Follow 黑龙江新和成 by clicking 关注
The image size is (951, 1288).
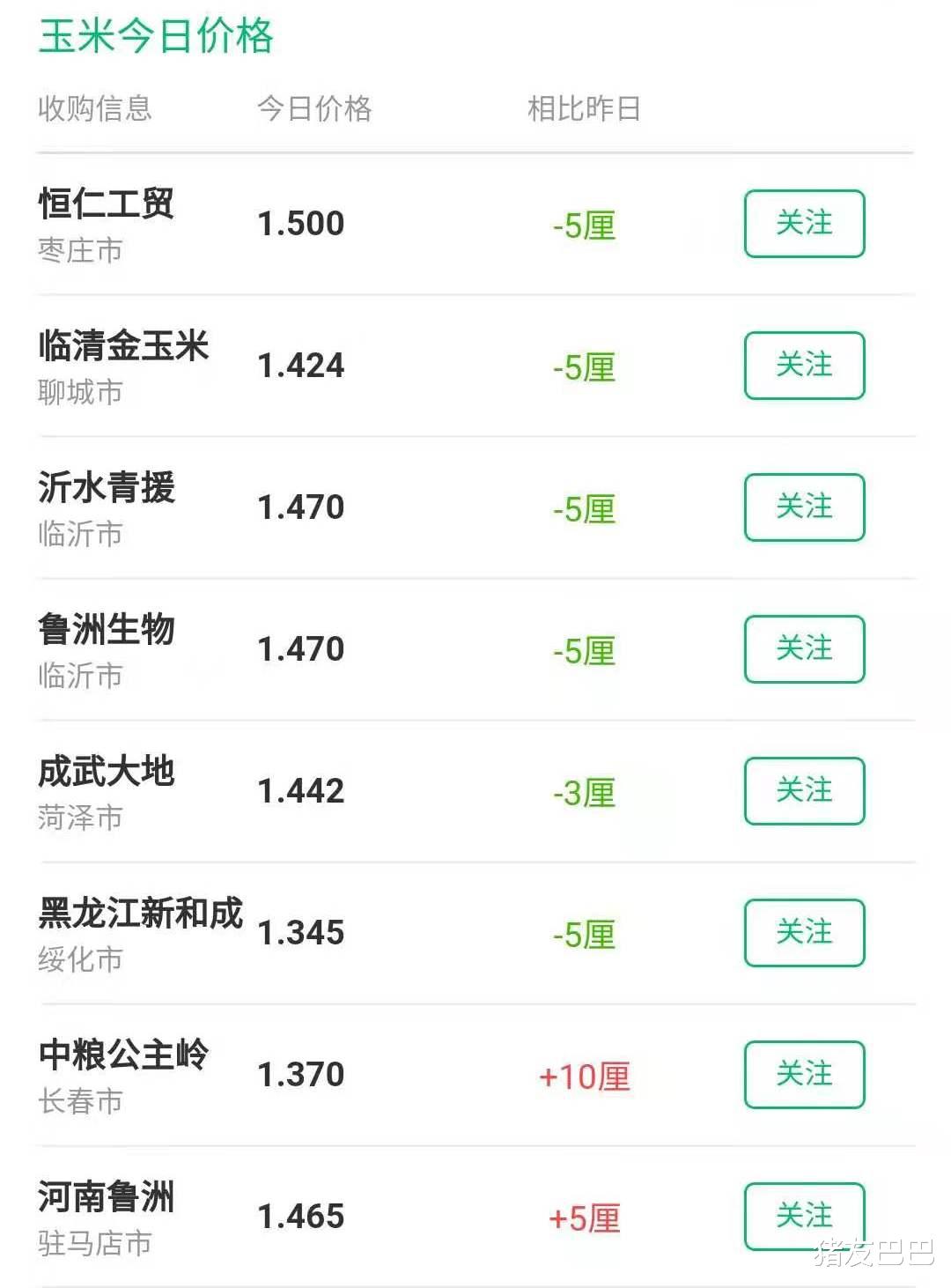point(804,933)
